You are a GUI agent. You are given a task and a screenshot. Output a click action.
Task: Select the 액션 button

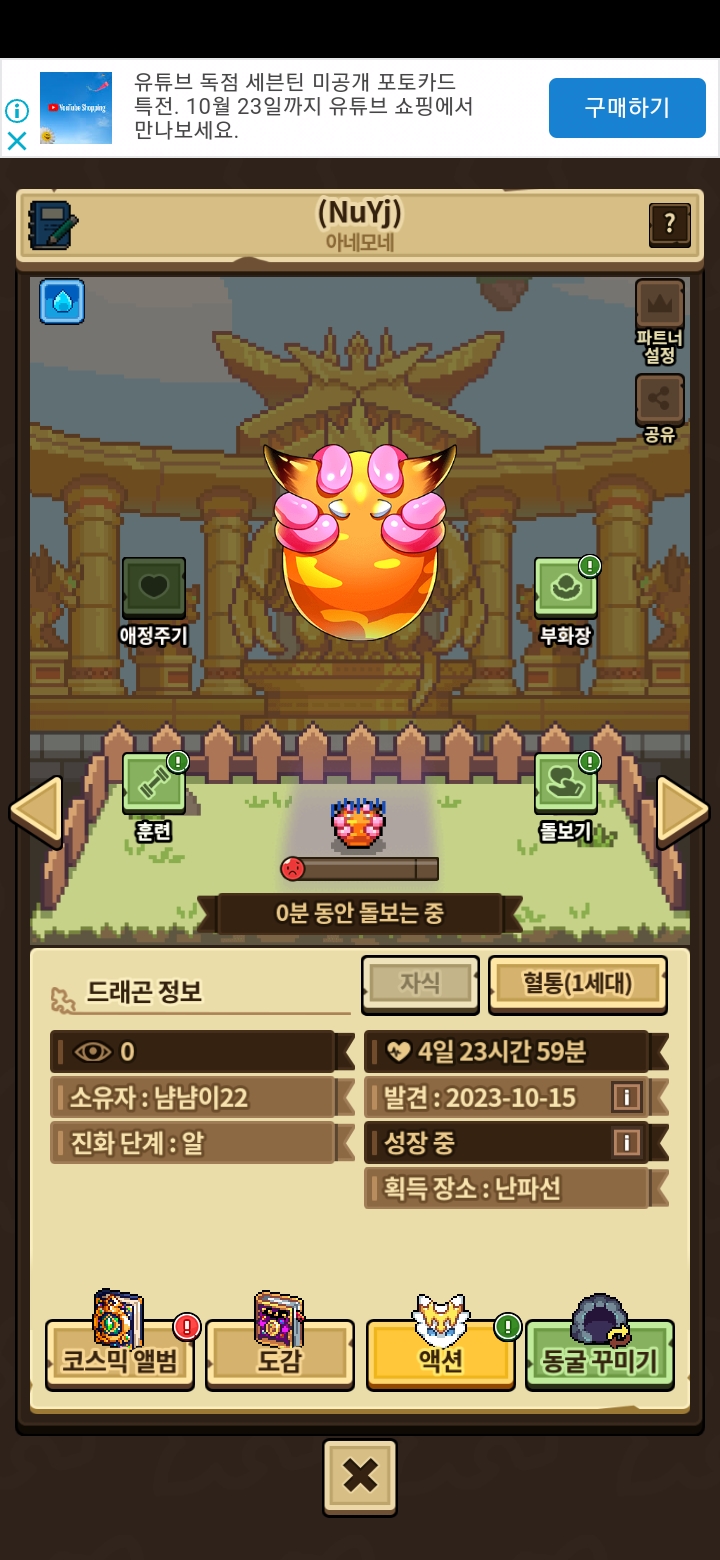pos(440,1355)
